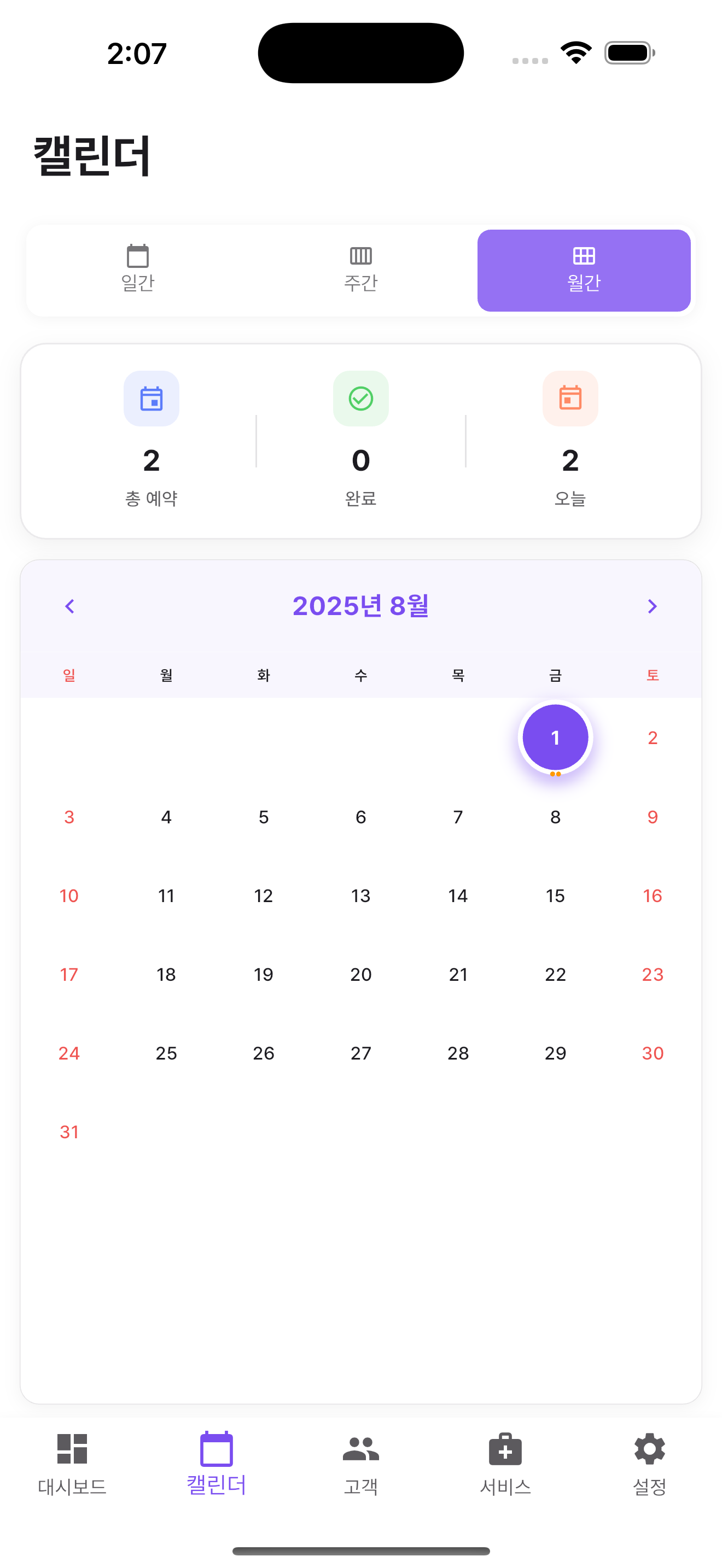Open the 대시보드 tab
Image resolution: width=722 pixels, height=1568 pixels.
[x=72, y=1464]
